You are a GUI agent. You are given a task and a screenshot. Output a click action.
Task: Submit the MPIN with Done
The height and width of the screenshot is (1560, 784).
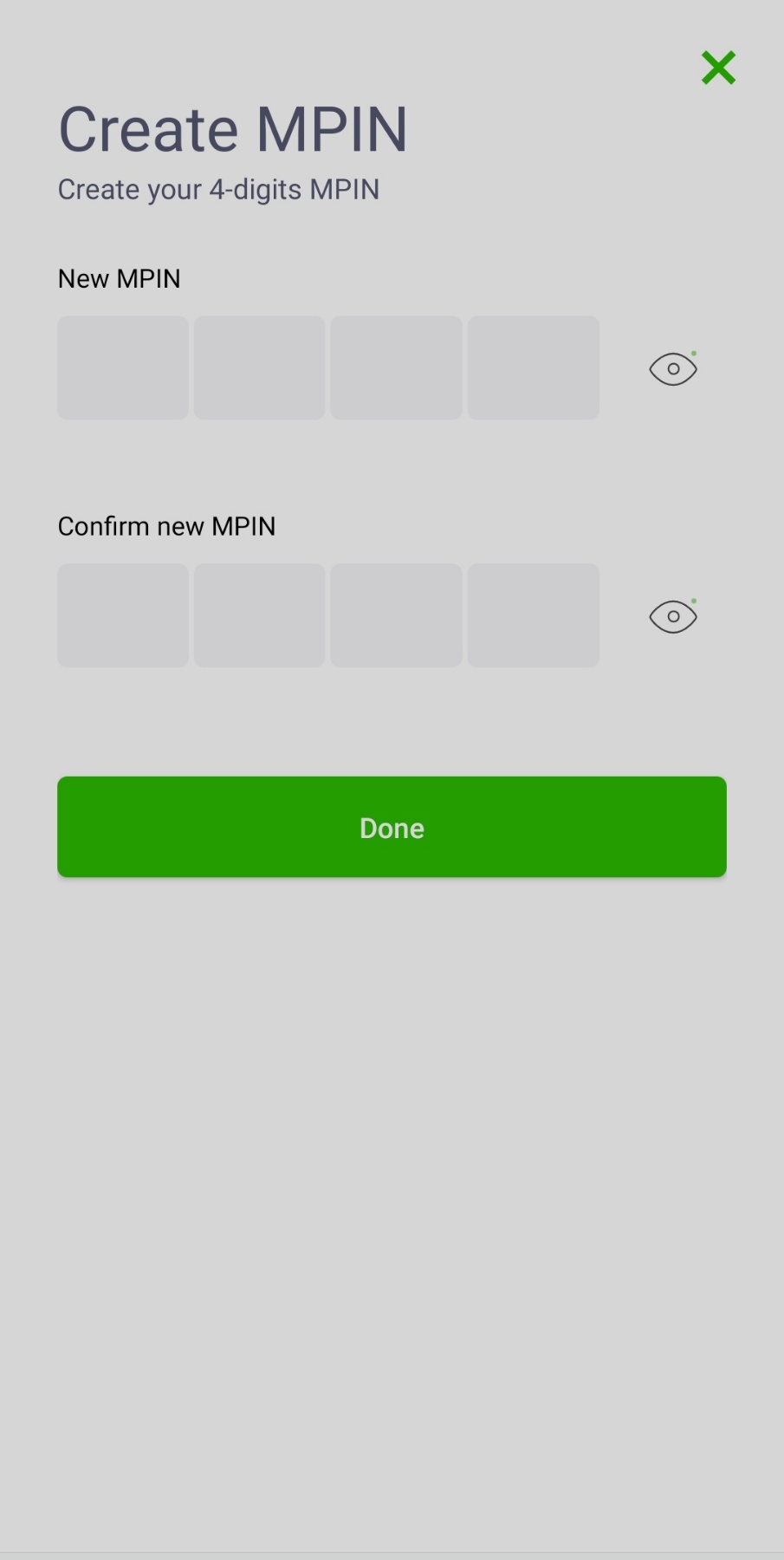[x=392, y=827]
